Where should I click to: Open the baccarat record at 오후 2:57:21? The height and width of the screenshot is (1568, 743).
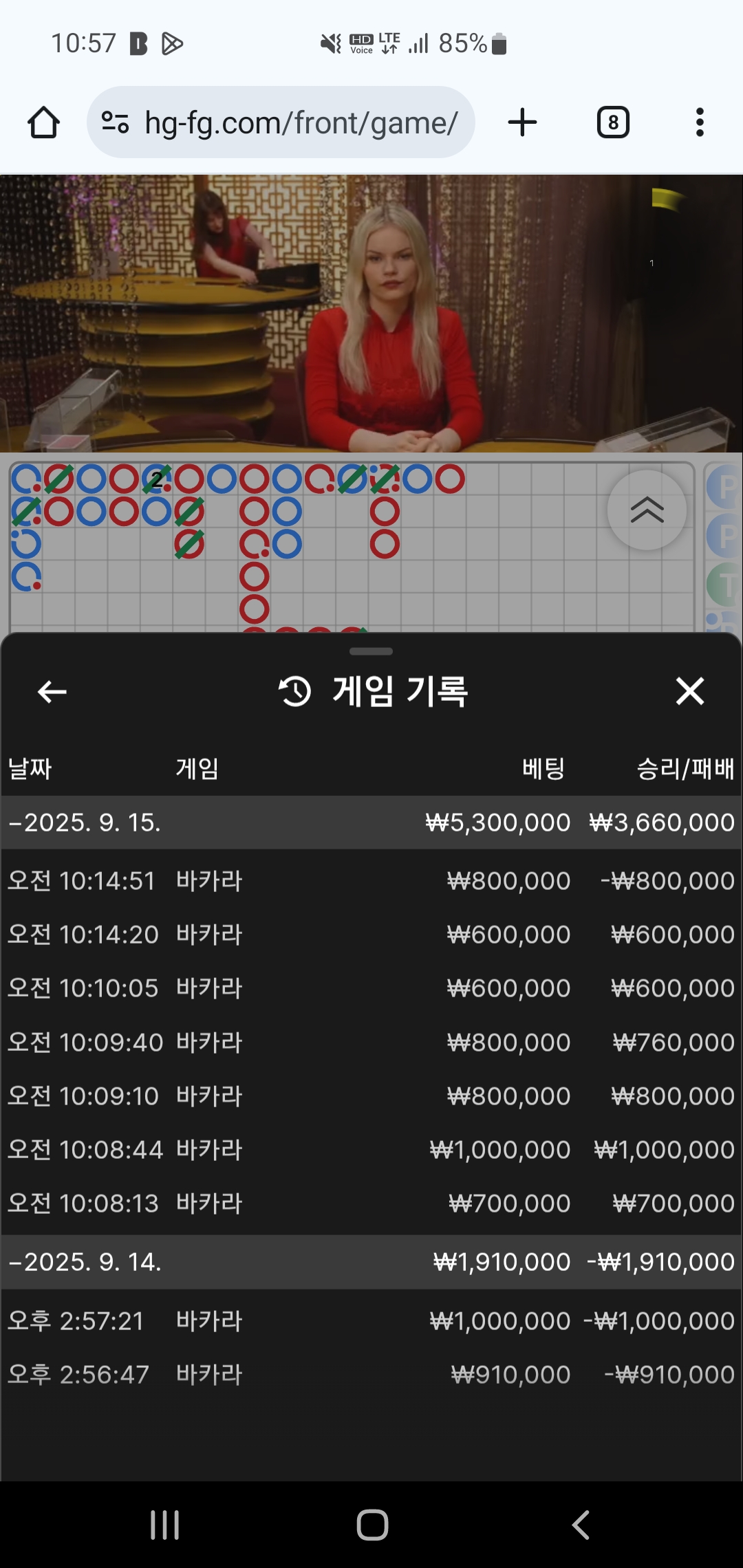(x=371, y=1321)
